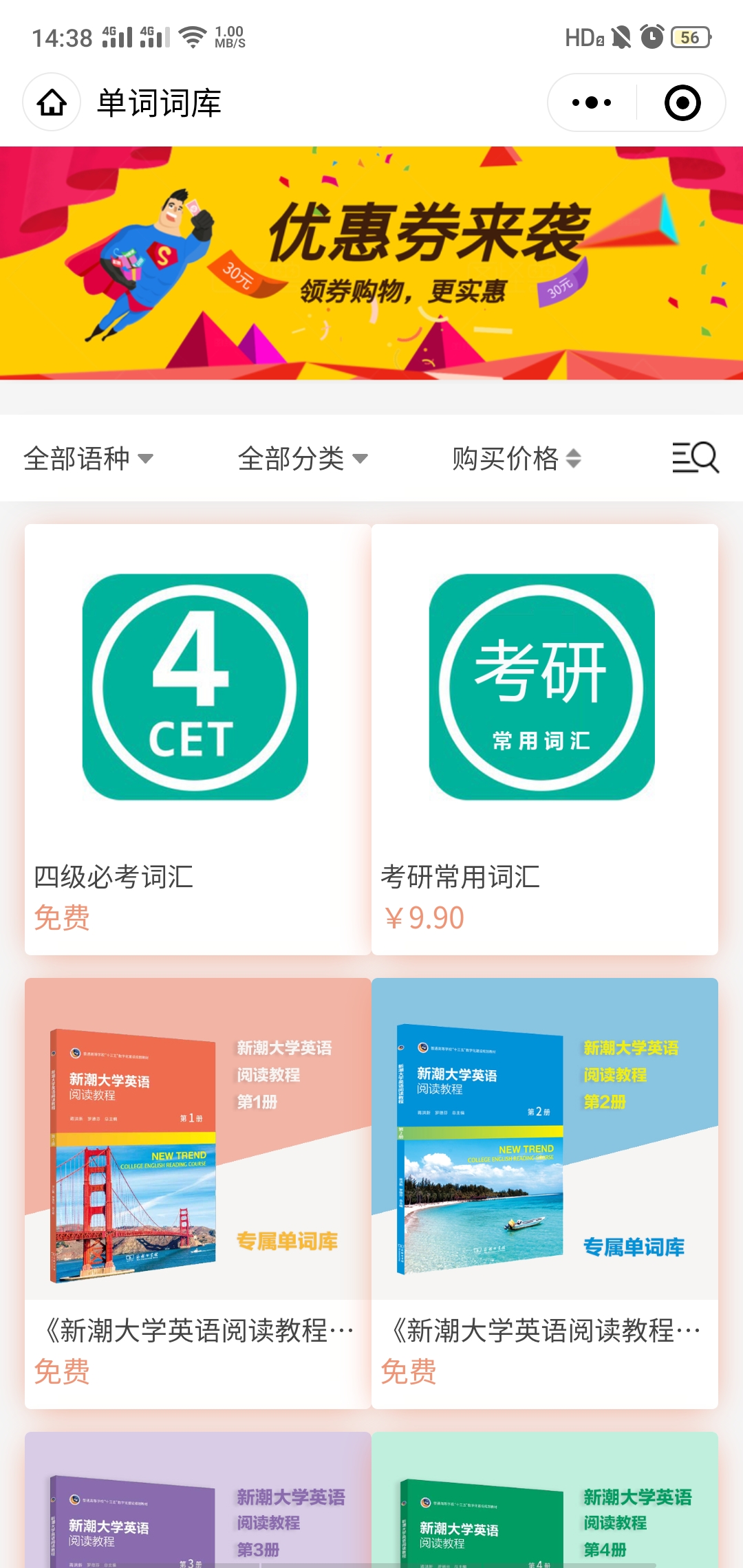This screenshot has height=1568, width=743.
Task: Open the 四级必考词汇 word bank
Action: (197, 739)
